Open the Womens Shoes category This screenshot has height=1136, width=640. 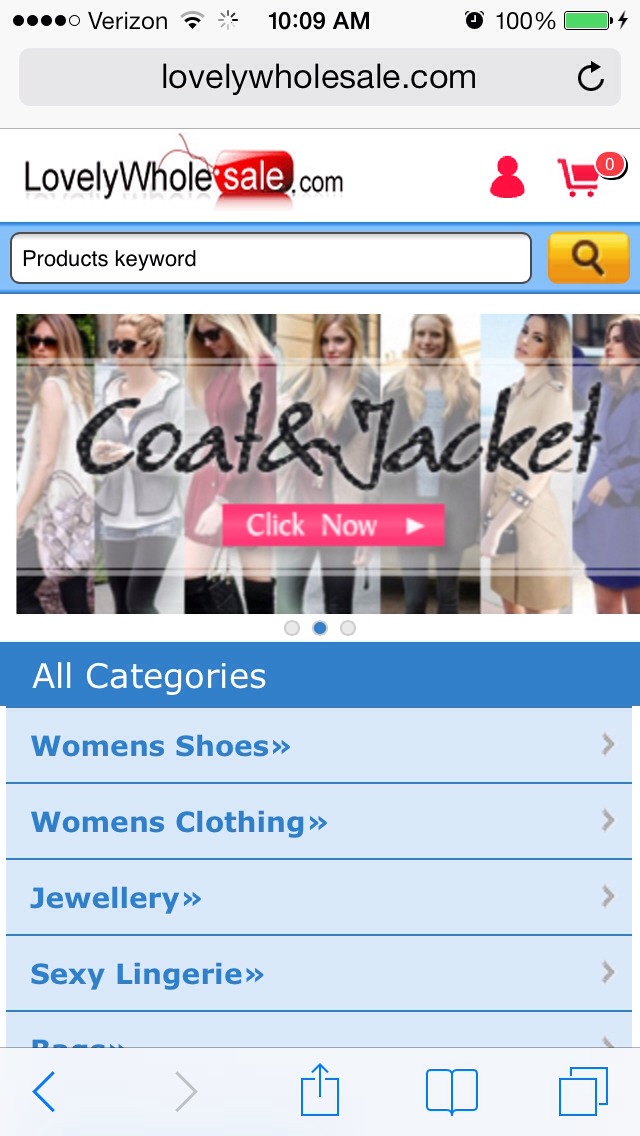[x=318, y=746]
